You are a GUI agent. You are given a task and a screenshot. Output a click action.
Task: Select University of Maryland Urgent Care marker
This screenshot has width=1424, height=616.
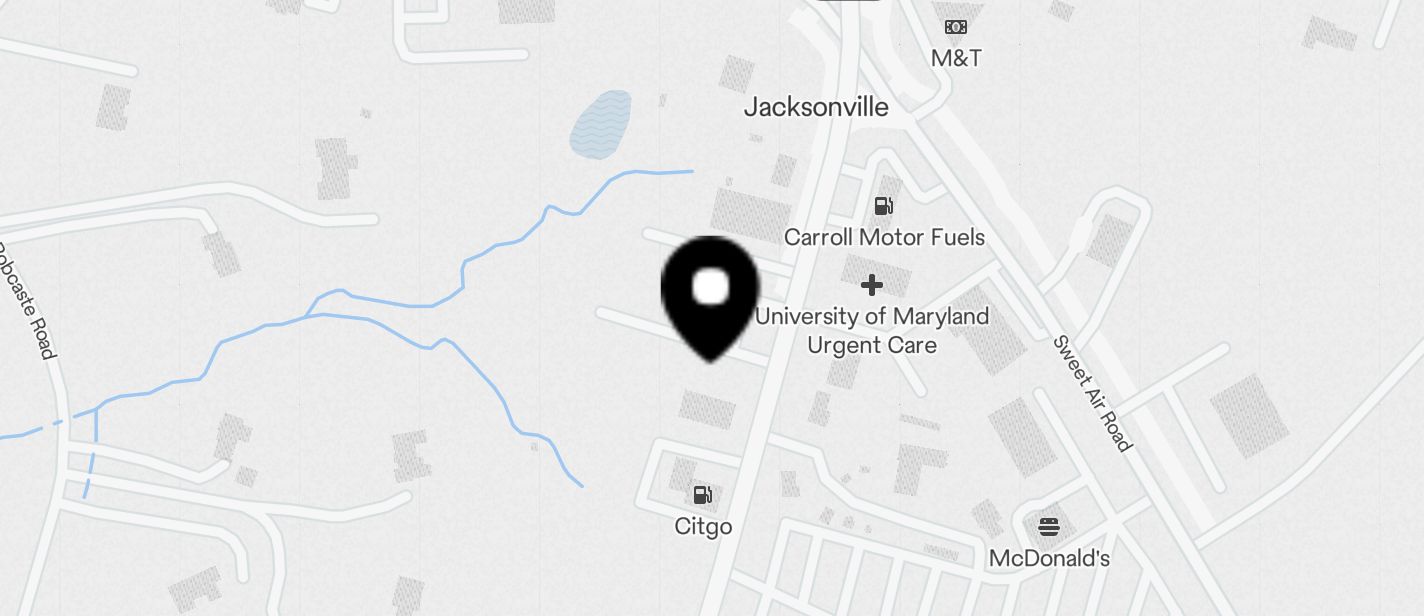coord(872,286)
